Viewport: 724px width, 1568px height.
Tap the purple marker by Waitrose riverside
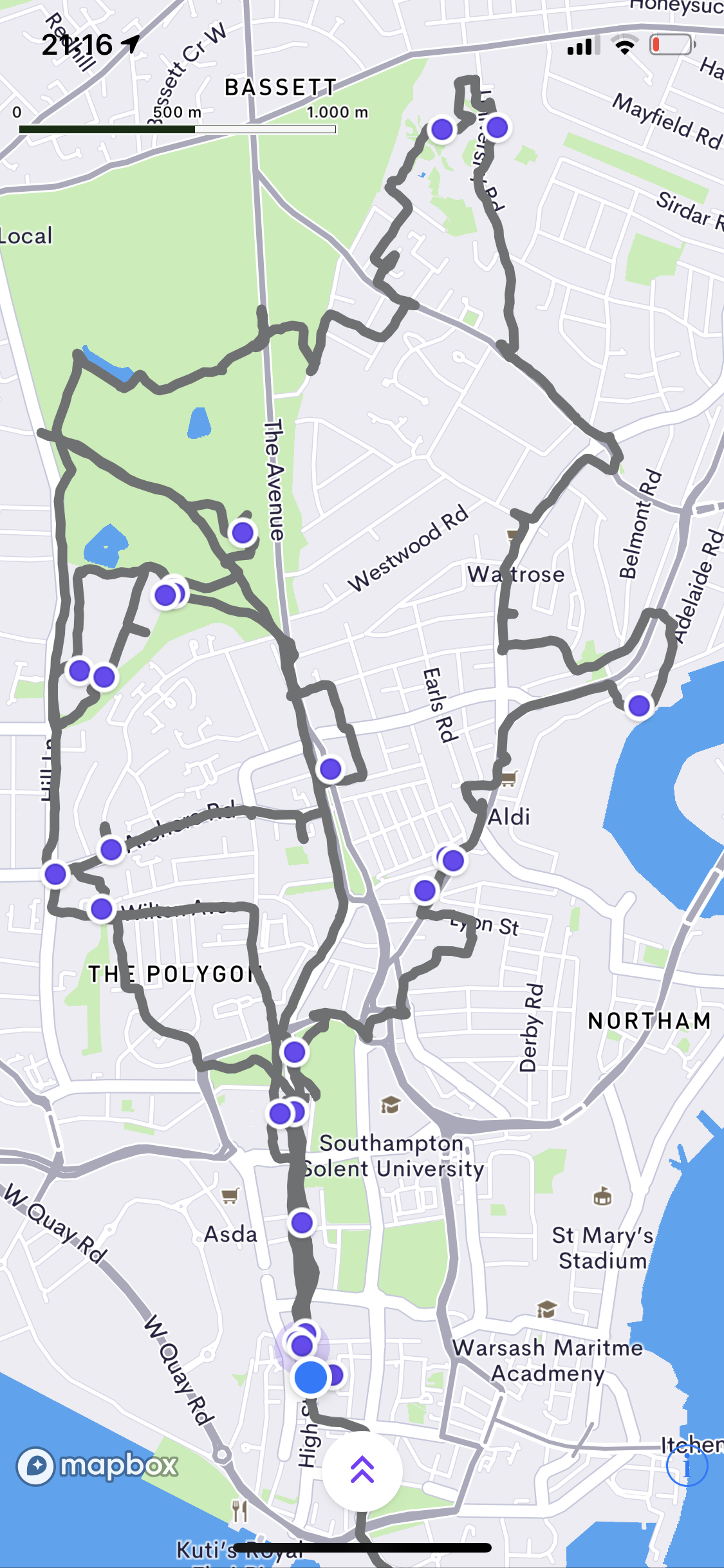tap(639, 705)
